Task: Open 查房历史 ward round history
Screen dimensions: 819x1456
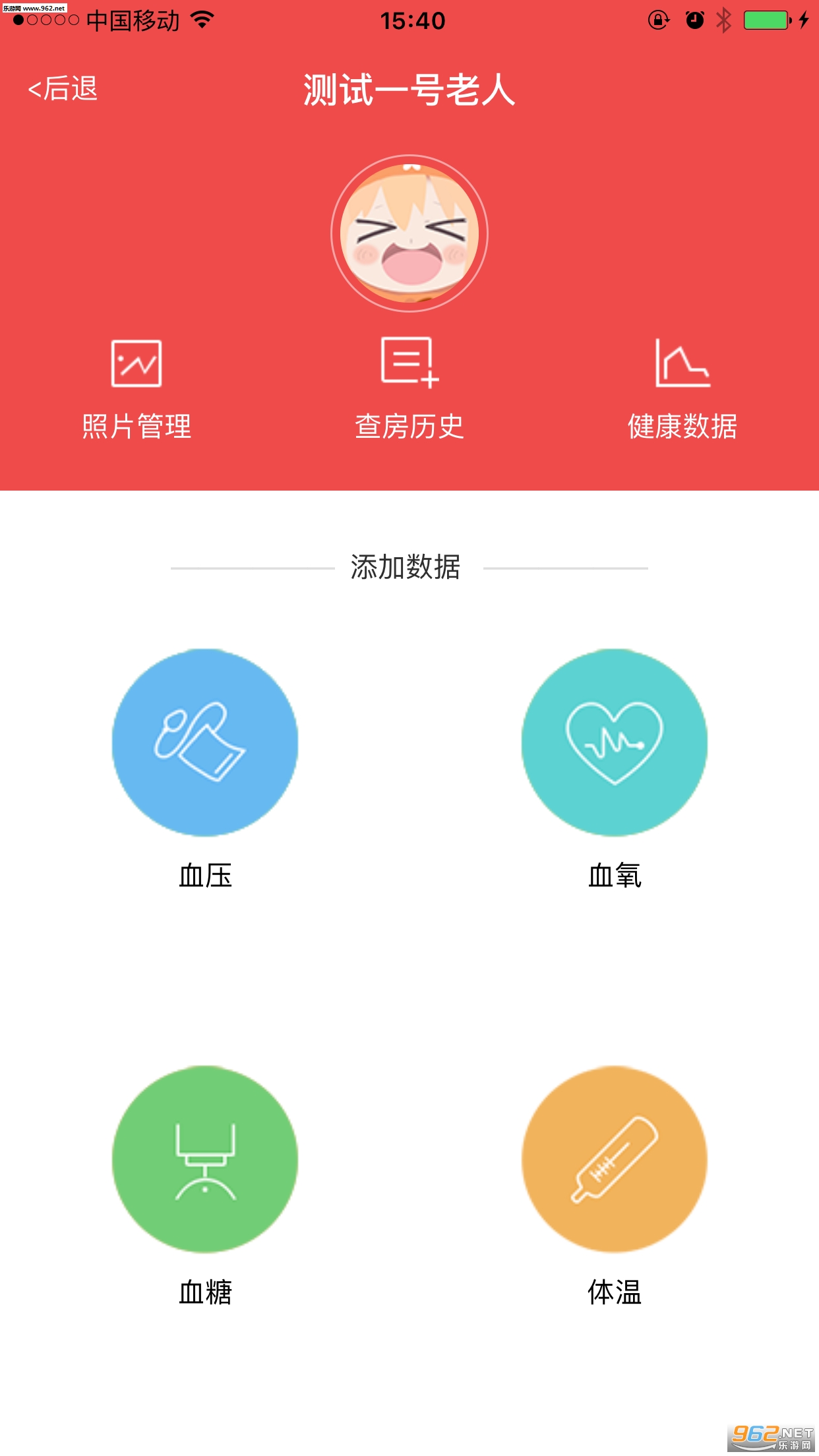Action: (x=409, y=389)
